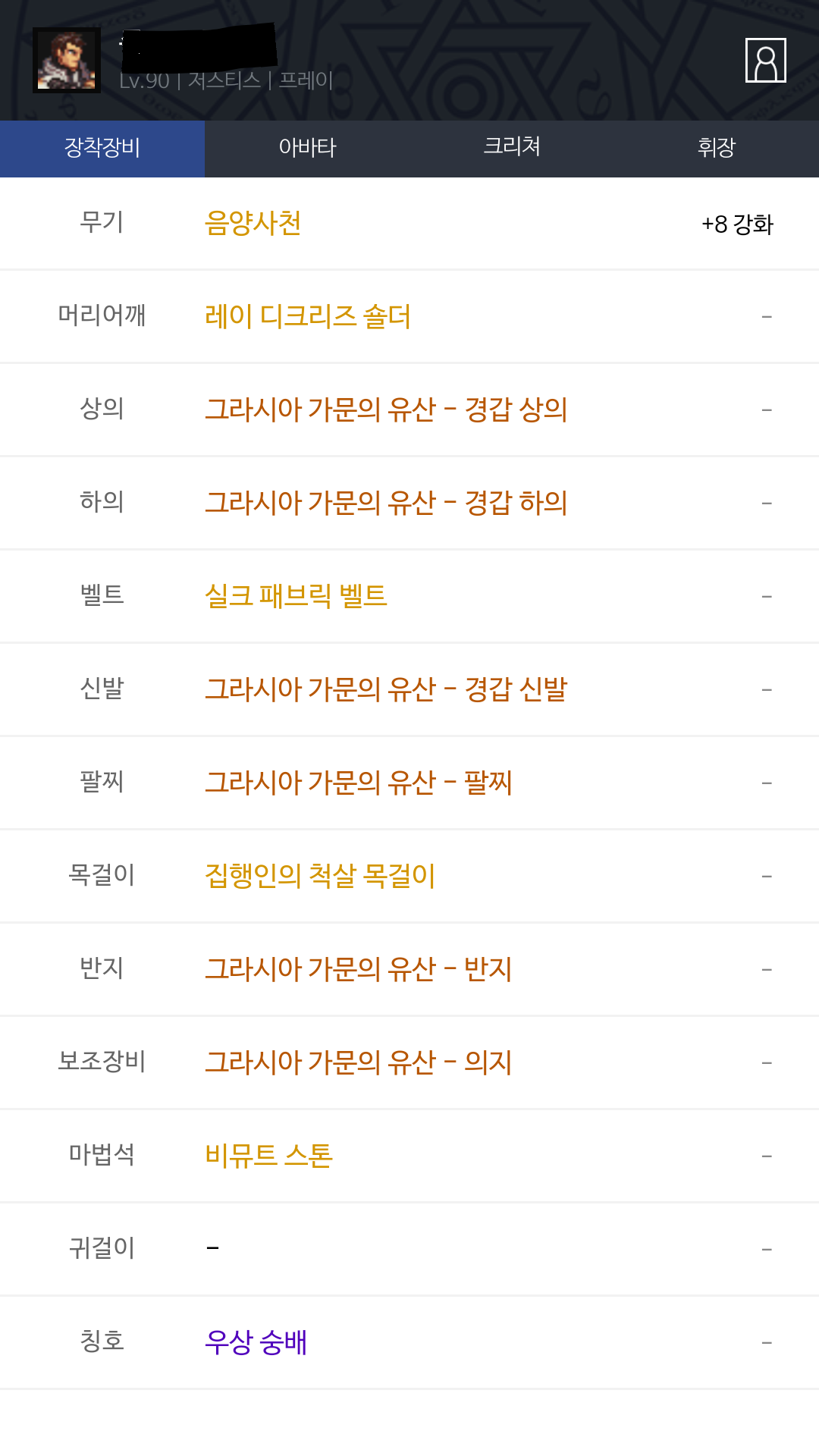819x1456 pixels.
Task: View 그라시아 가문의 유산 - 경갑 하의
Action: click(x=386, y=504)
